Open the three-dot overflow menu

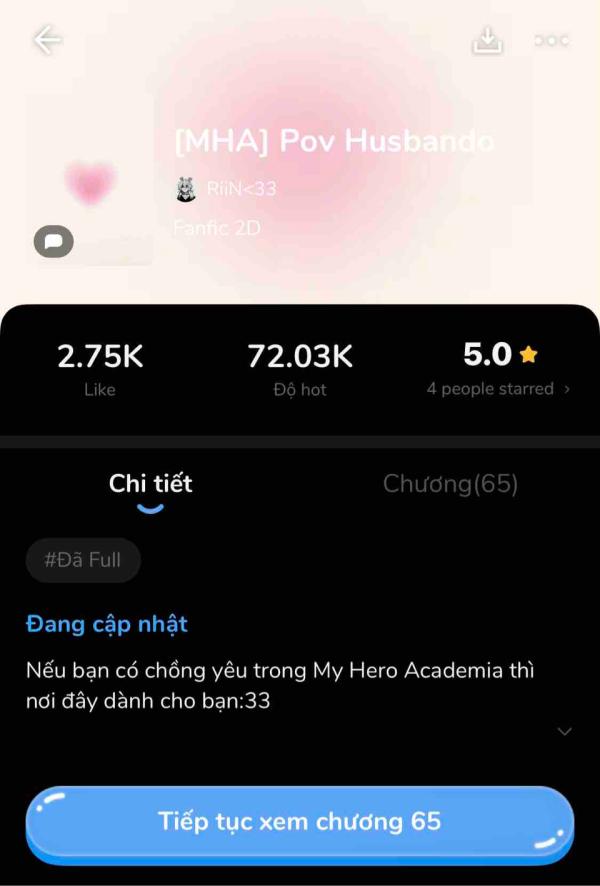click(551, 40)
